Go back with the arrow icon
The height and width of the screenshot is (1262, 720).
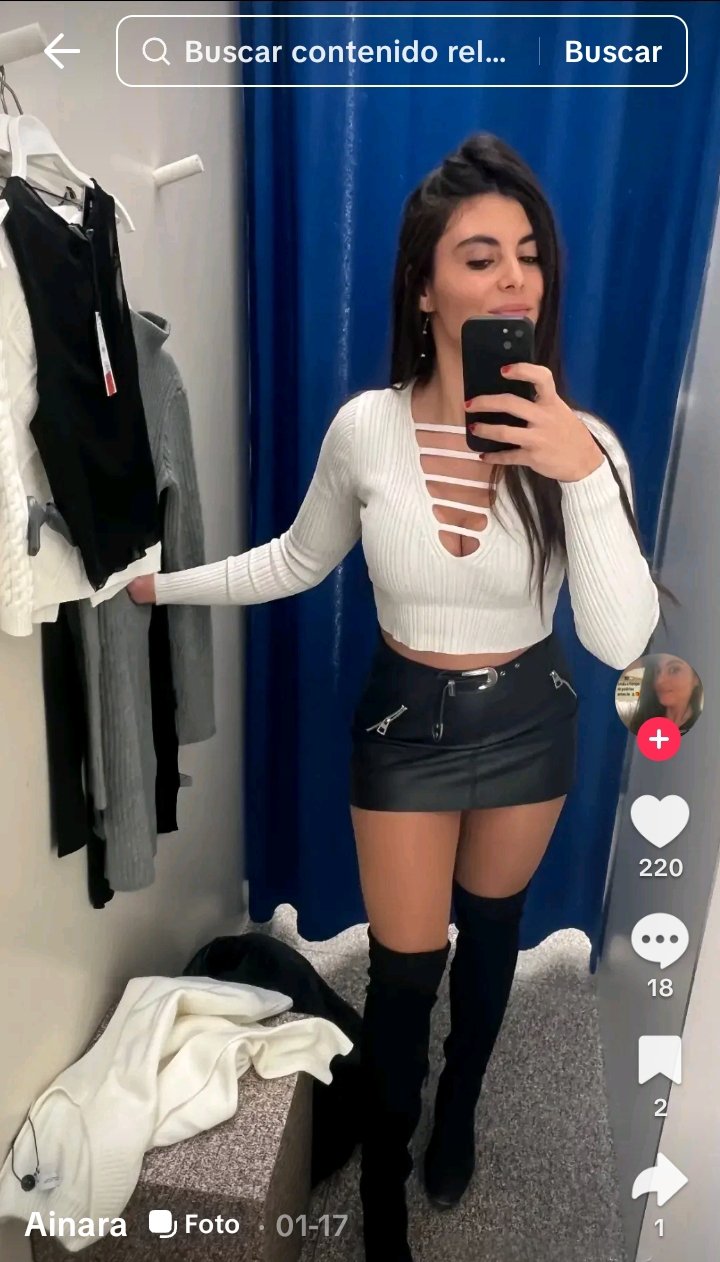tap(61, 51)
